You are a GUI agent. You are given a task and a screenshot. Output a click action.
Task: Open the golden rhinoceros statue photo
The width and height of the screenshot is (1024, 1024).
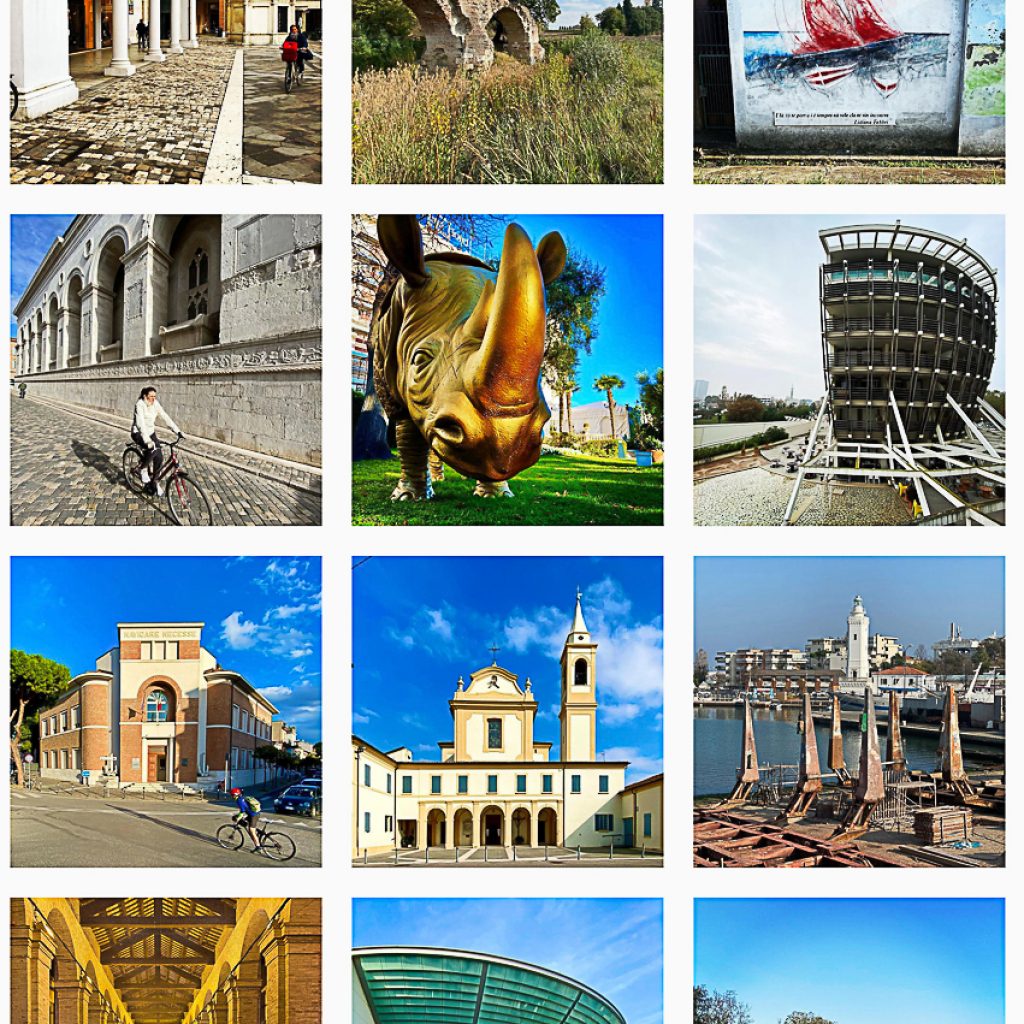pyautogui.click(x=507, y=370)
